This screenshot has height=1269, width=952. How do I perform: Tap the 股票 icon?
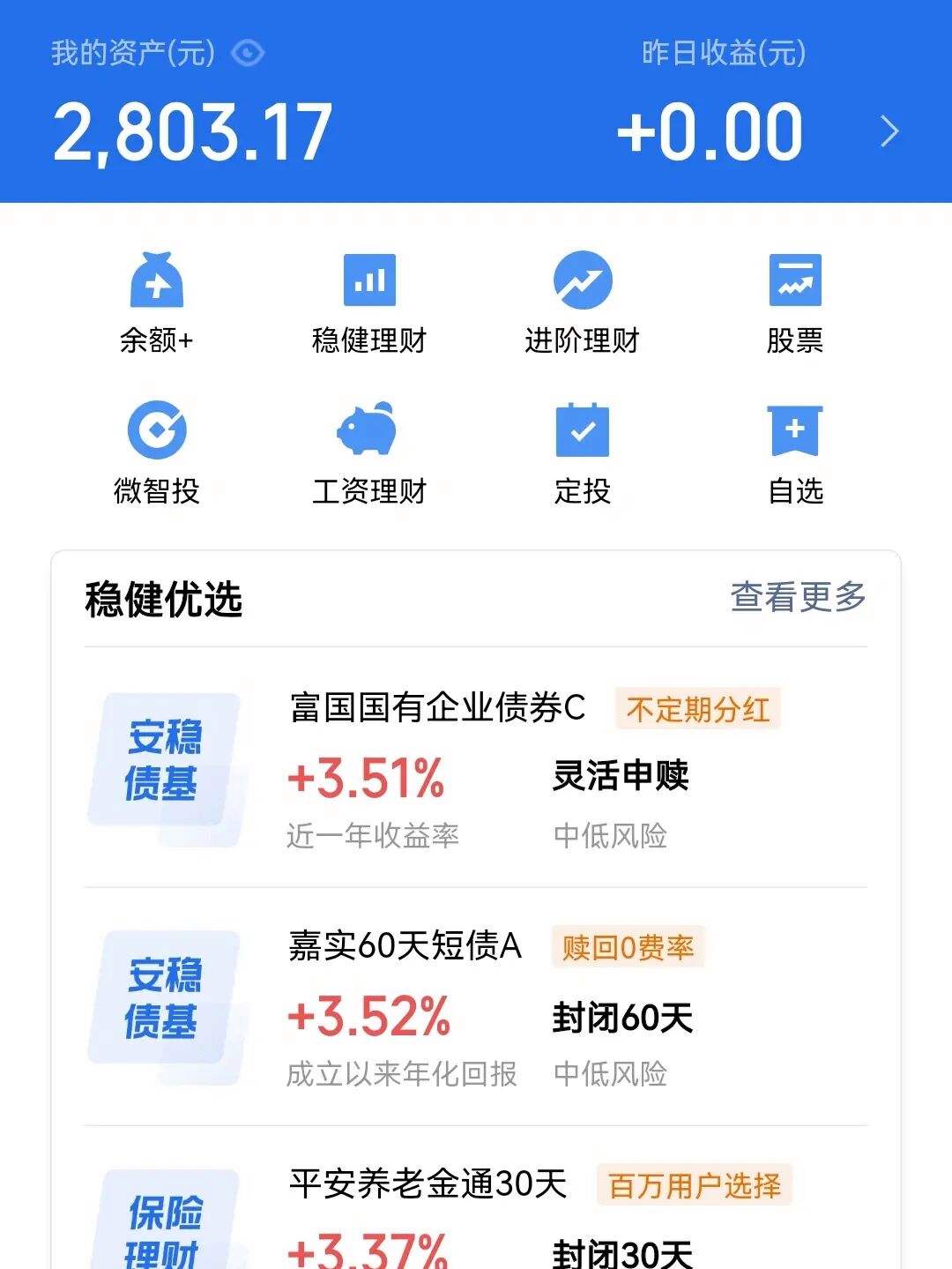[794, 300]
